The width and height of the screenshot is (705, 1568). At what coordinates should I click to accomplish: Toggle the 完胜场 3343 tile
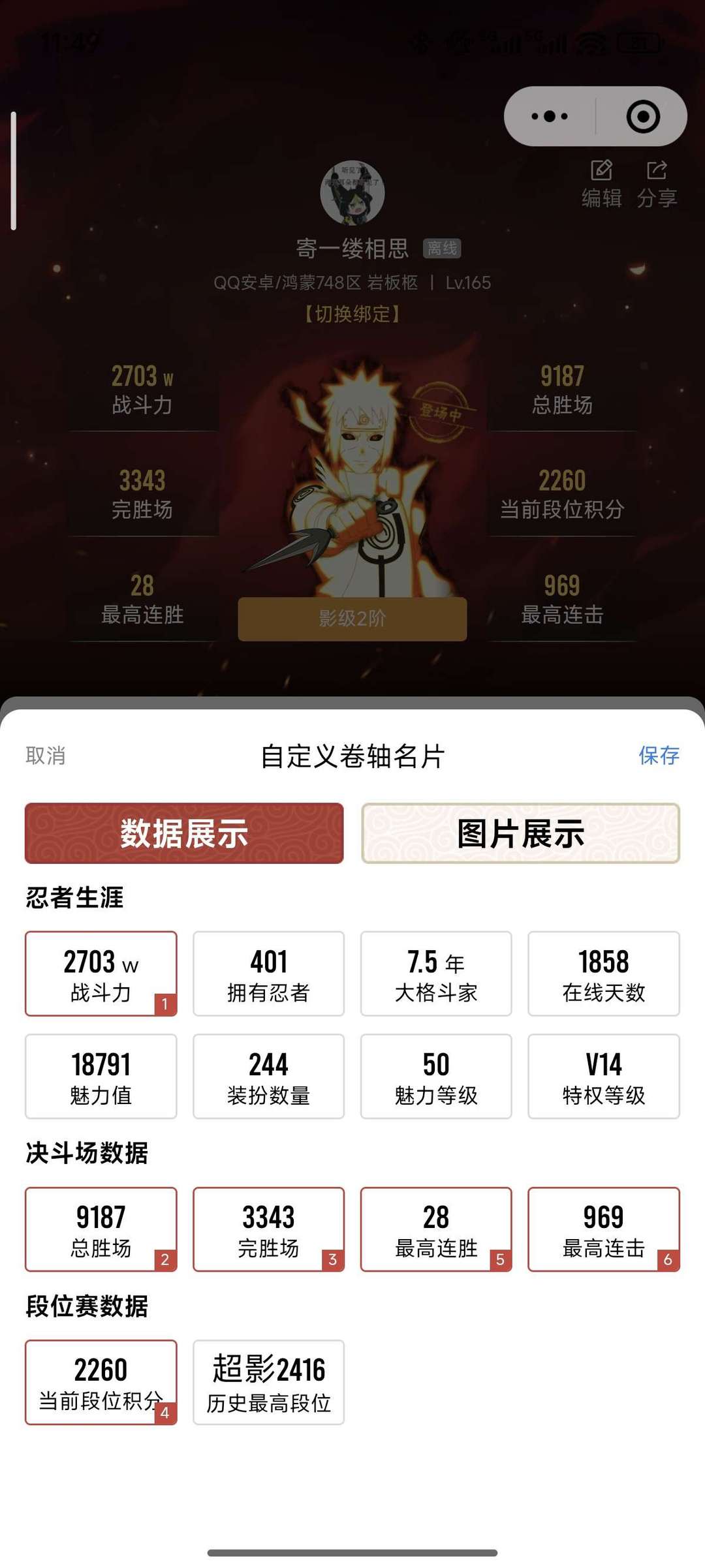coord(268,1229)
